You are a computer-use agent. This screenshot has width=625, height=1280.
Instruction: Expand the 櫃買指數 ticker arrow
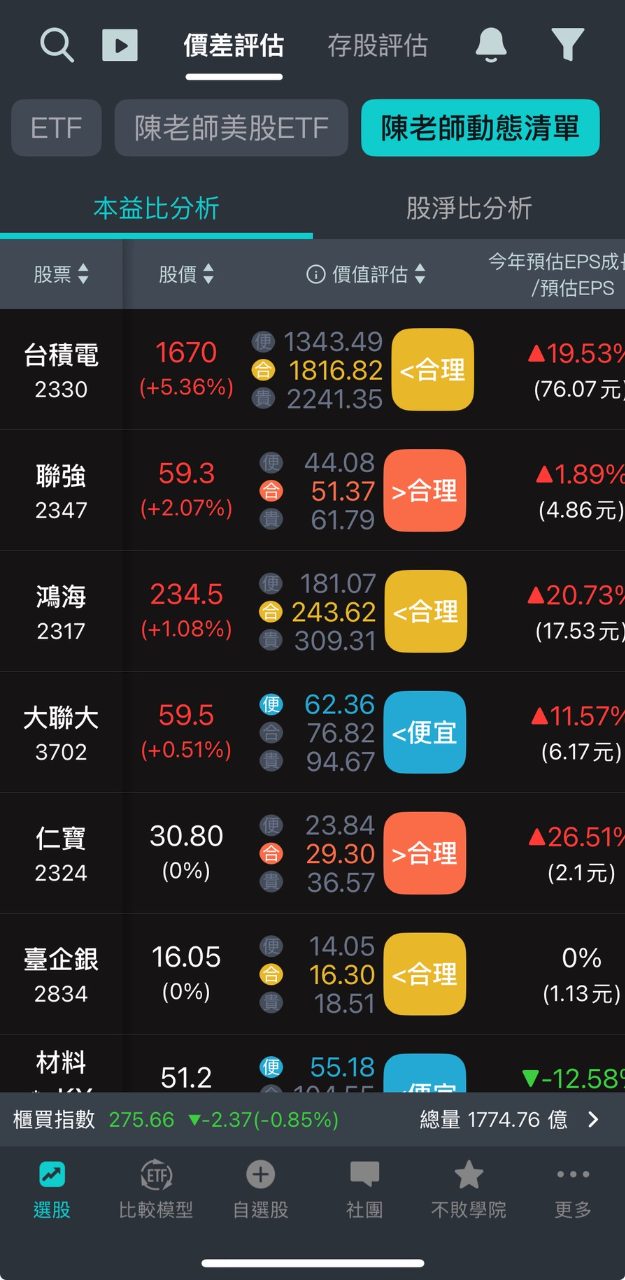[593, 1120]
